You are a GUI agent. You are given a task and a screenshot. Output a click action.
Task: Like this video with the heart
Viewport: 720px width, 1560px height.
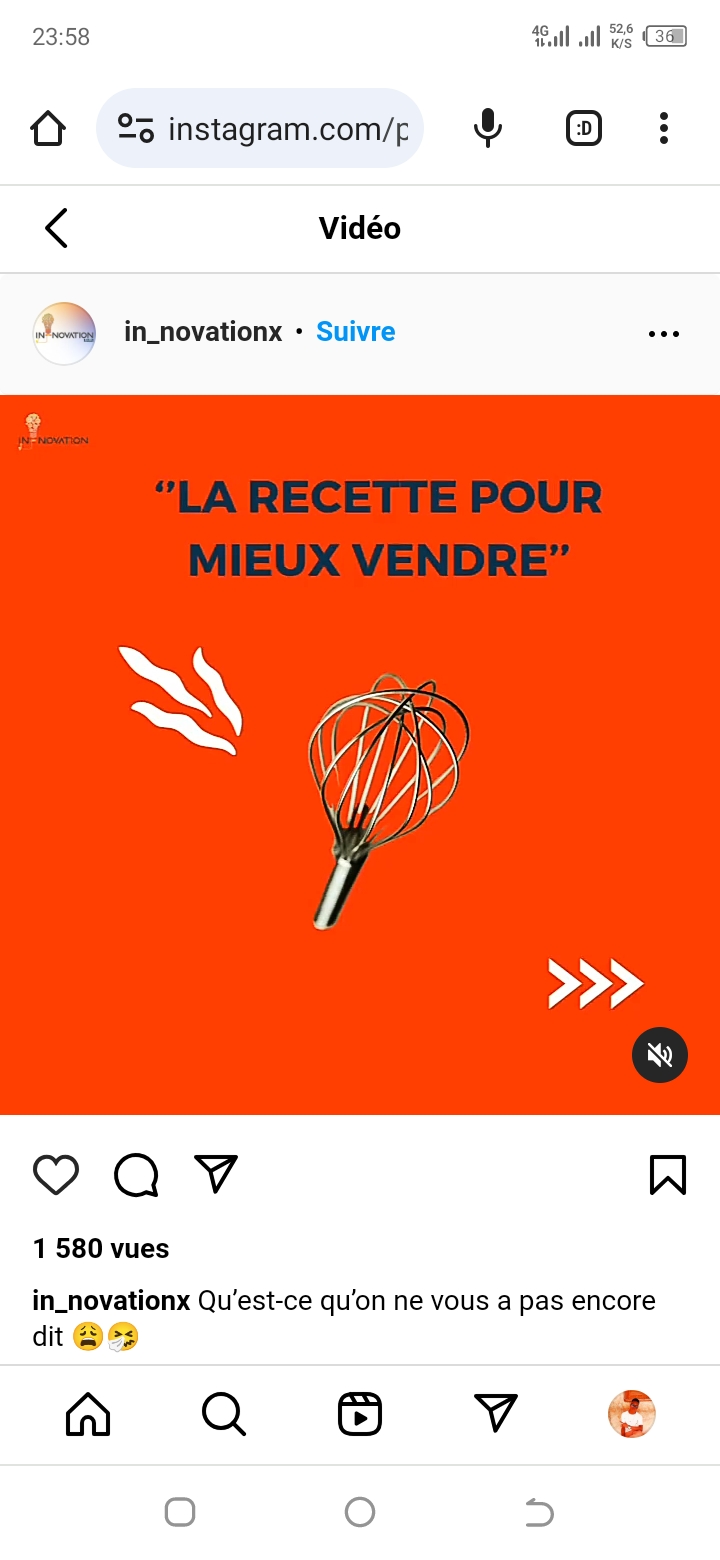pos(56,1175)
